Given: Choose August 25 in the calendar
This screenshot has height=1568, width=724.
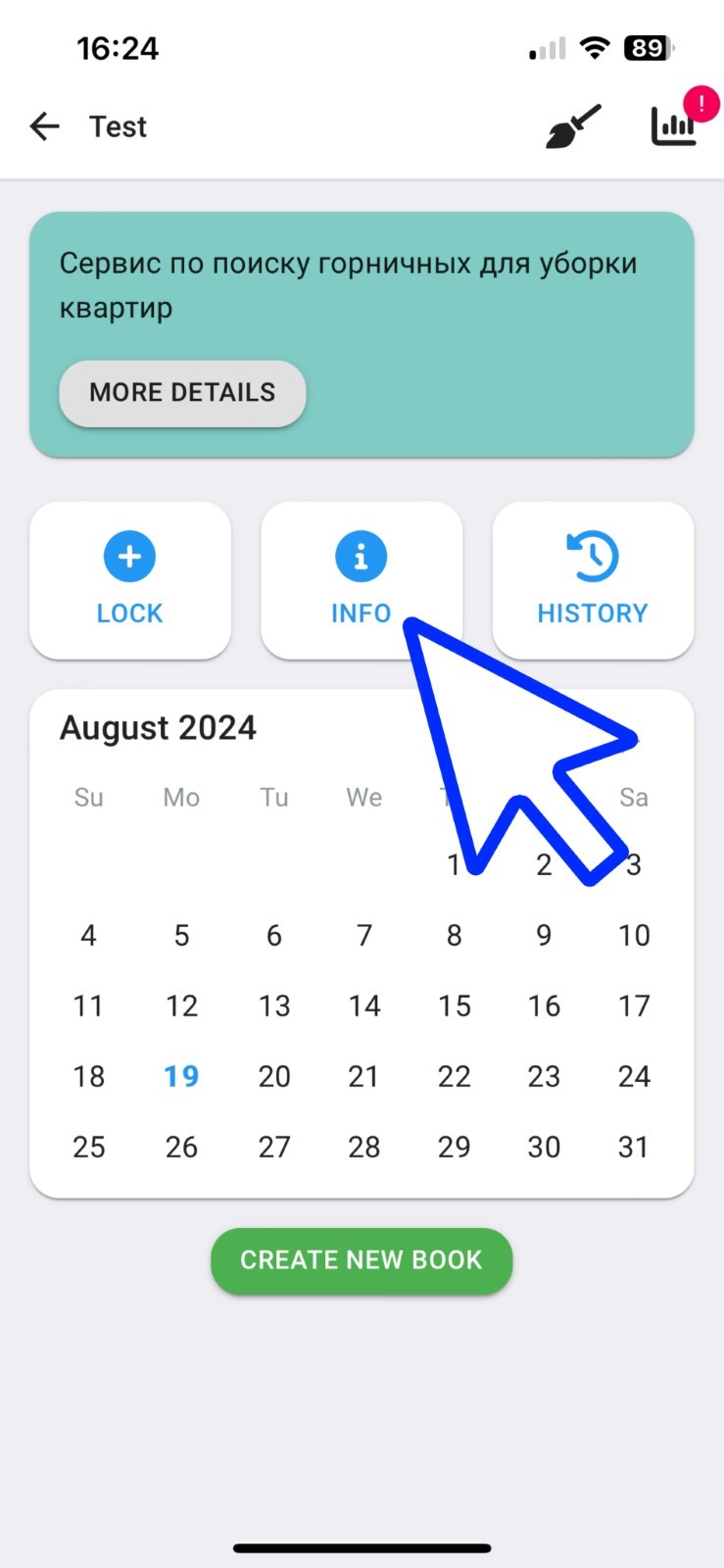Looking at the screenshot, I should pos(89,1147).
